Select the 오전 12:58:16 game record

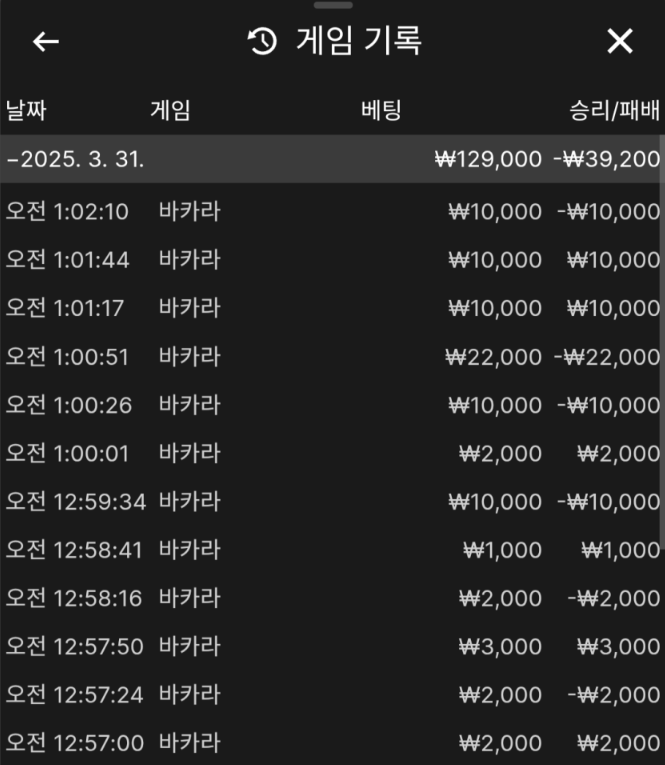coord(332,598)
